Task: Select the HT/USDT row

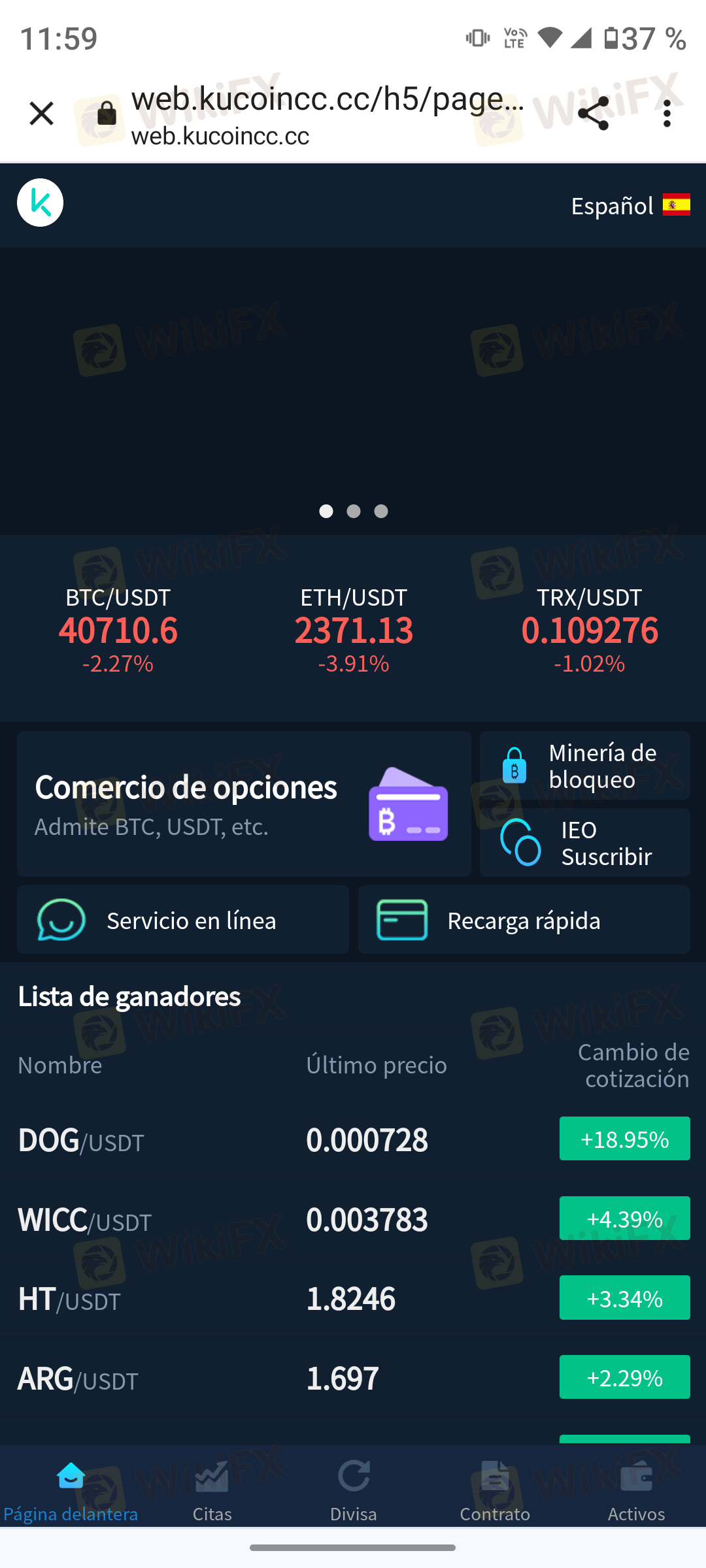Action: pyautogui.click(x=353, y=1298)
